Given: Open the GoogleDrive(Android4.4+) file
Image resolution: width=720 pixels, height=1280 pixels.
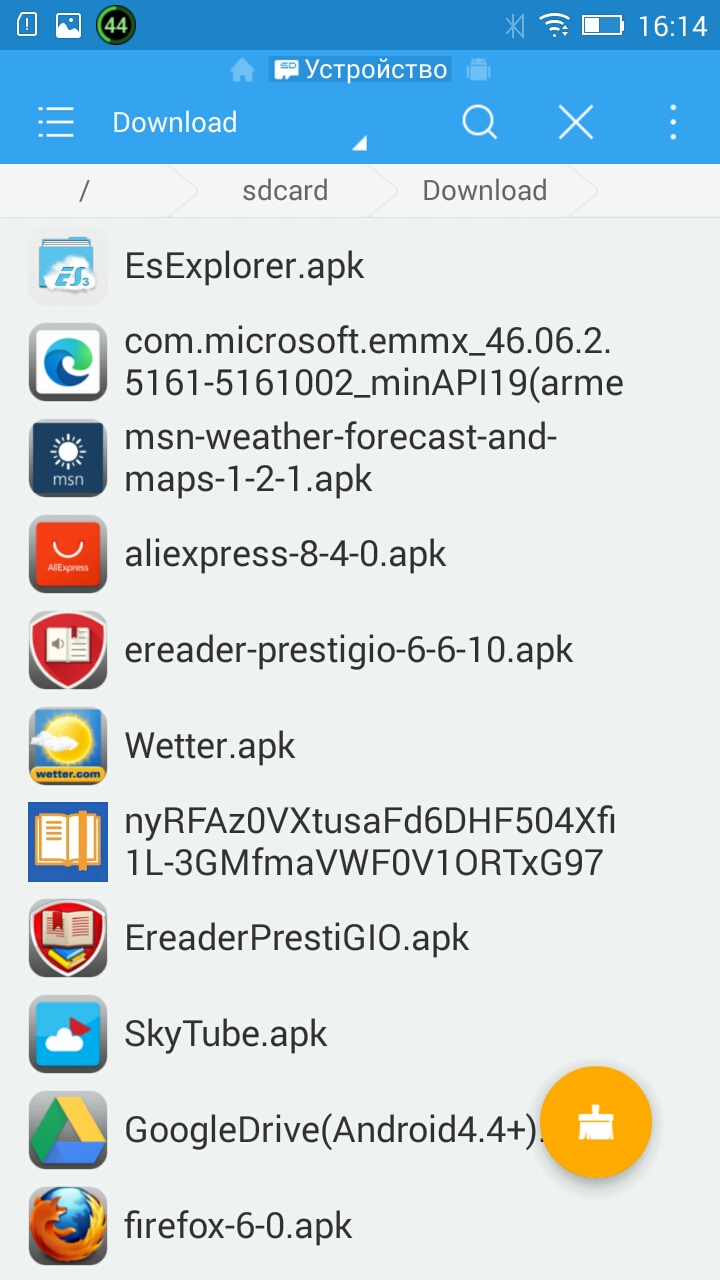Looking at the screenshot, I should tap(320, 1130).
